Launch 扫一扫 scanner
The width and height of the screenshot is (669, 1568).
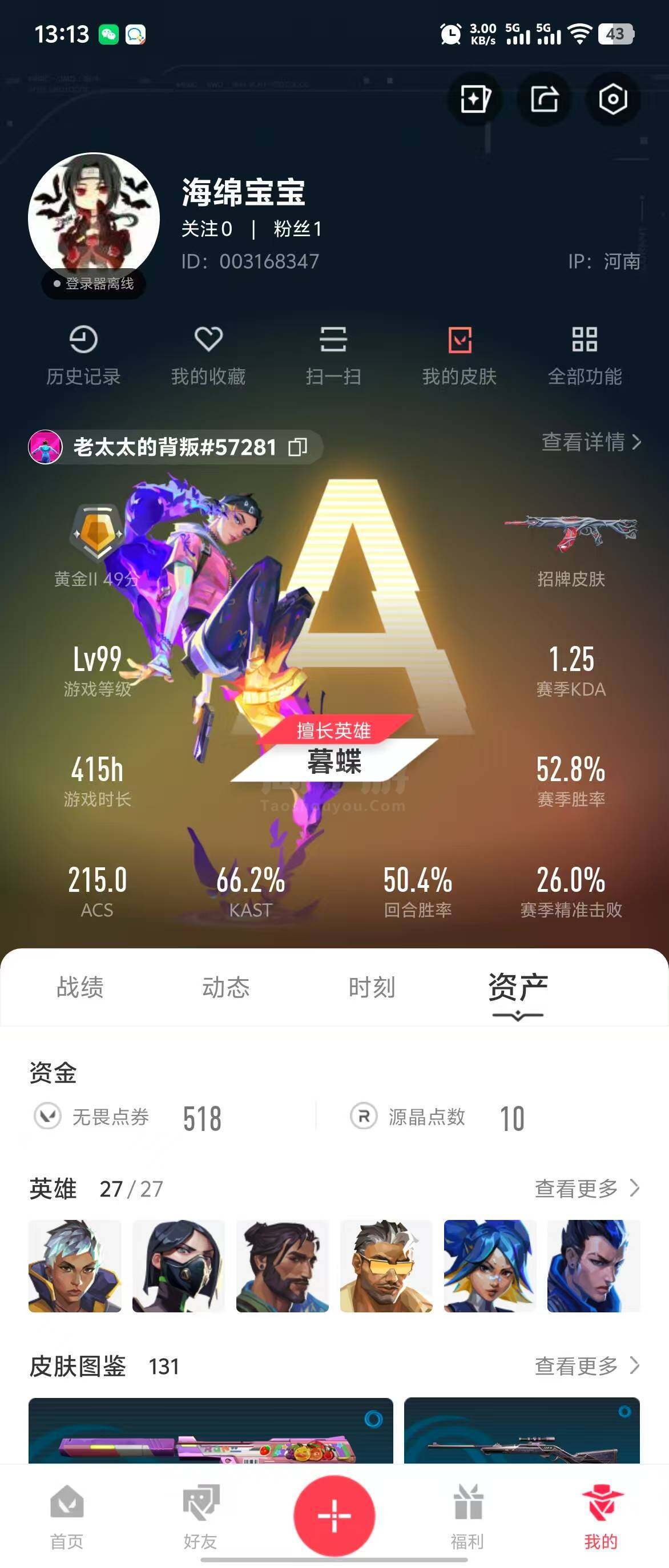[x=333, y=355]
